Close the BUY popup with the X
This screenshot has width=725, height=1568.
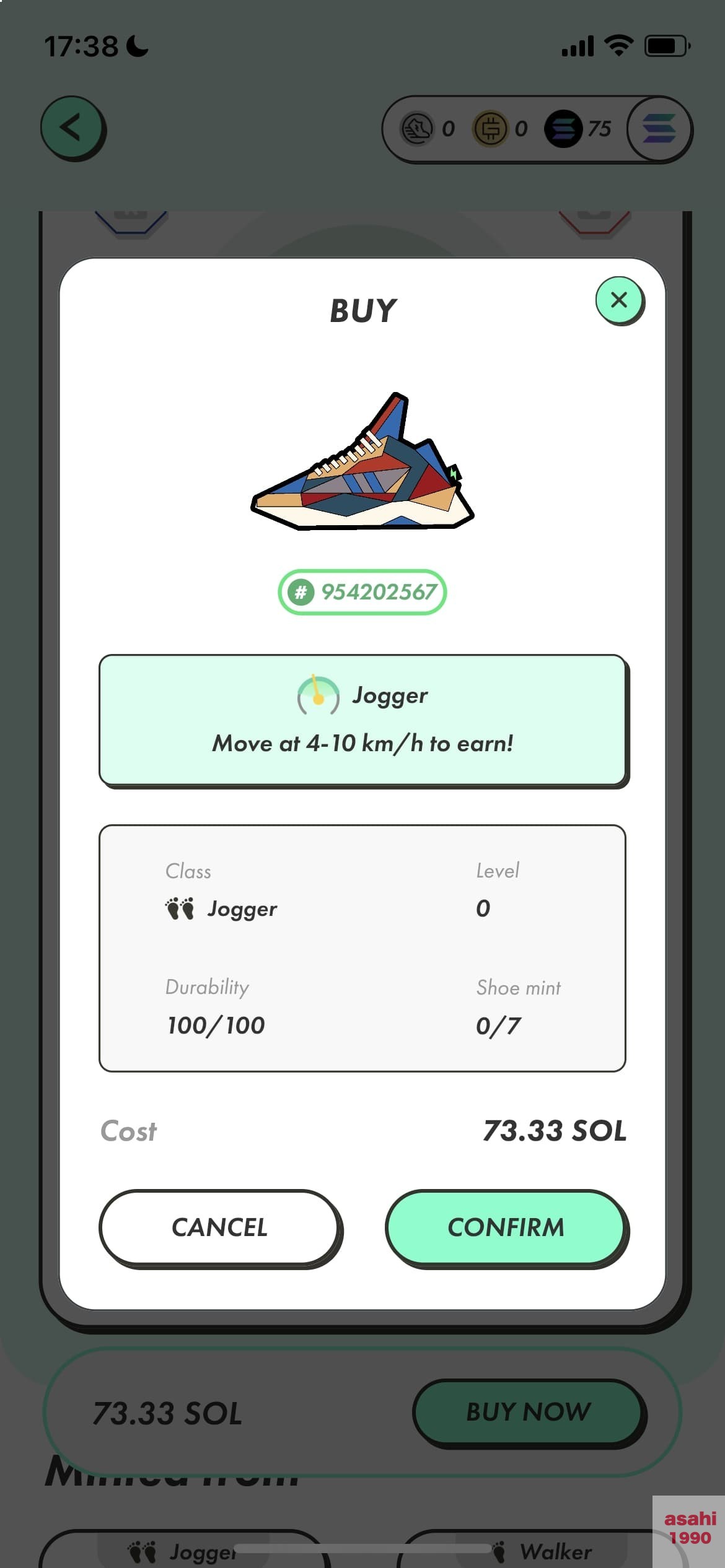click(619, 300)
